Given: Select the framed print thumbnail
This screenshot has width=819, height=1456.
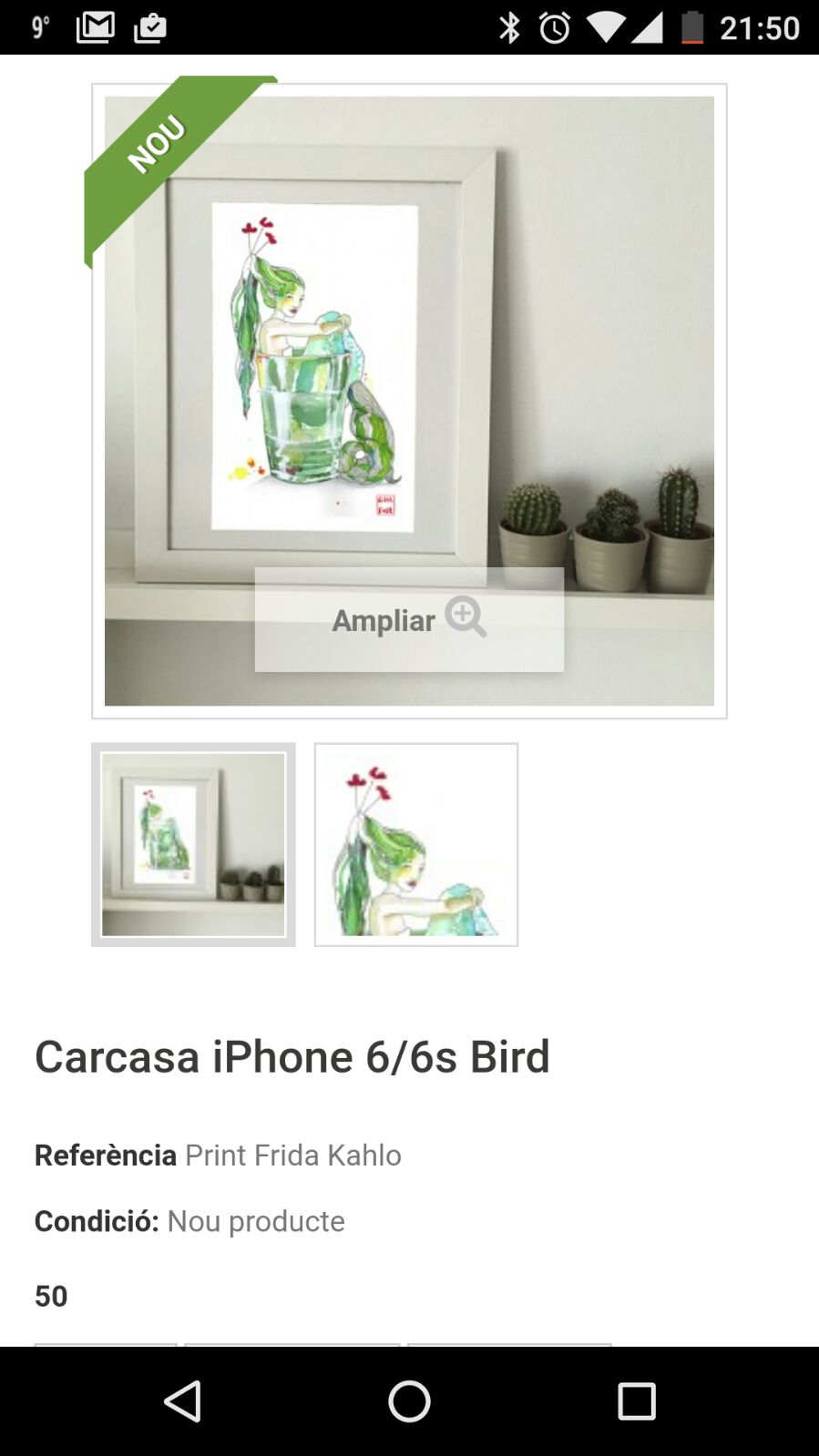Looking at the screenshot, I should pyautogui.click(x=193, y=845).
